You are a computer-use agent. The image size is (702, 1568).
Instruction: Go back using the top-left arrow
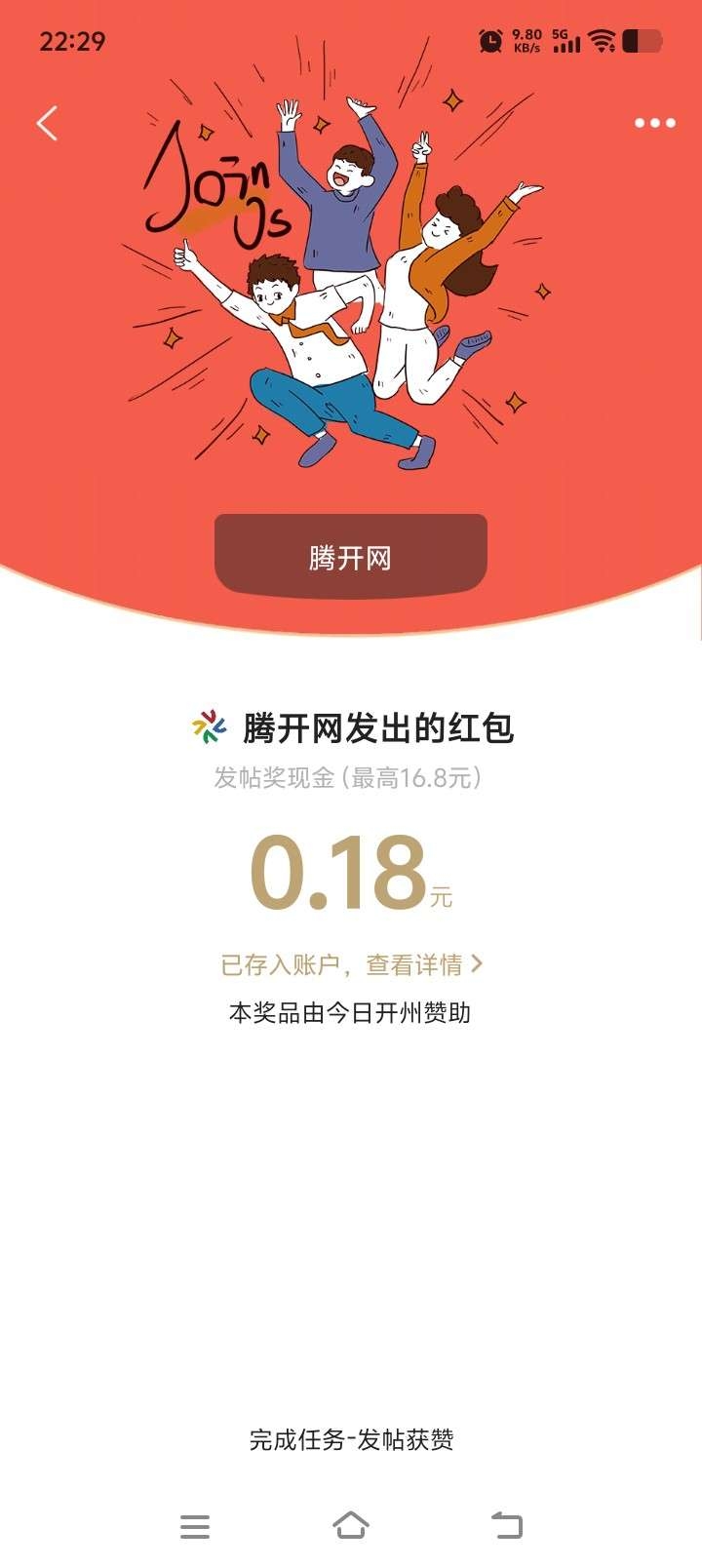47,124
